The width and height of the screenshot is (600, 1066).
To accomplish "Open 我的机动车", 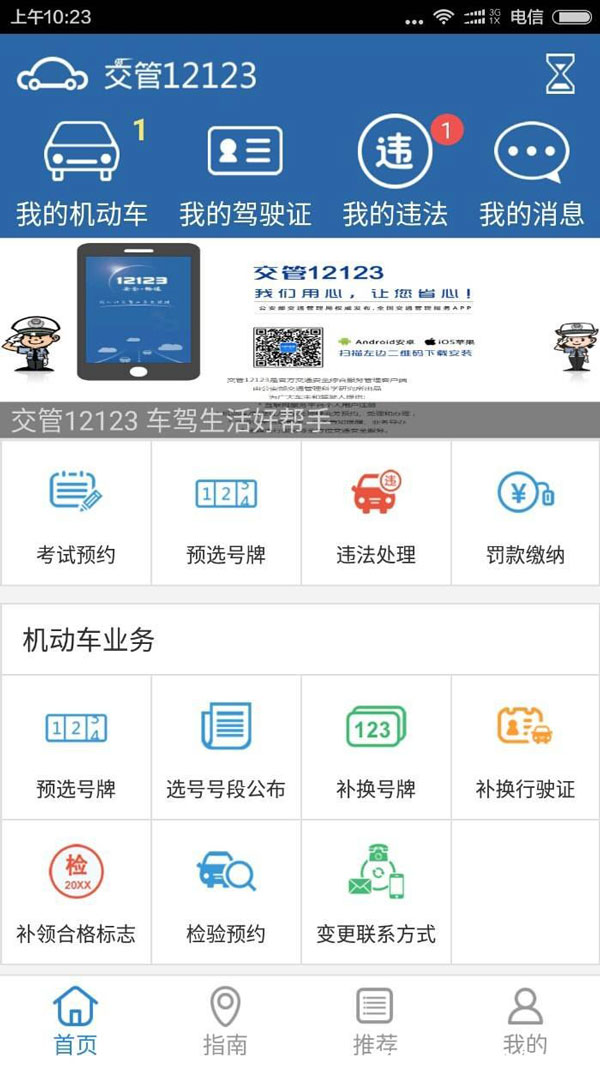I will pyautogui.click(x=82, y=175).
